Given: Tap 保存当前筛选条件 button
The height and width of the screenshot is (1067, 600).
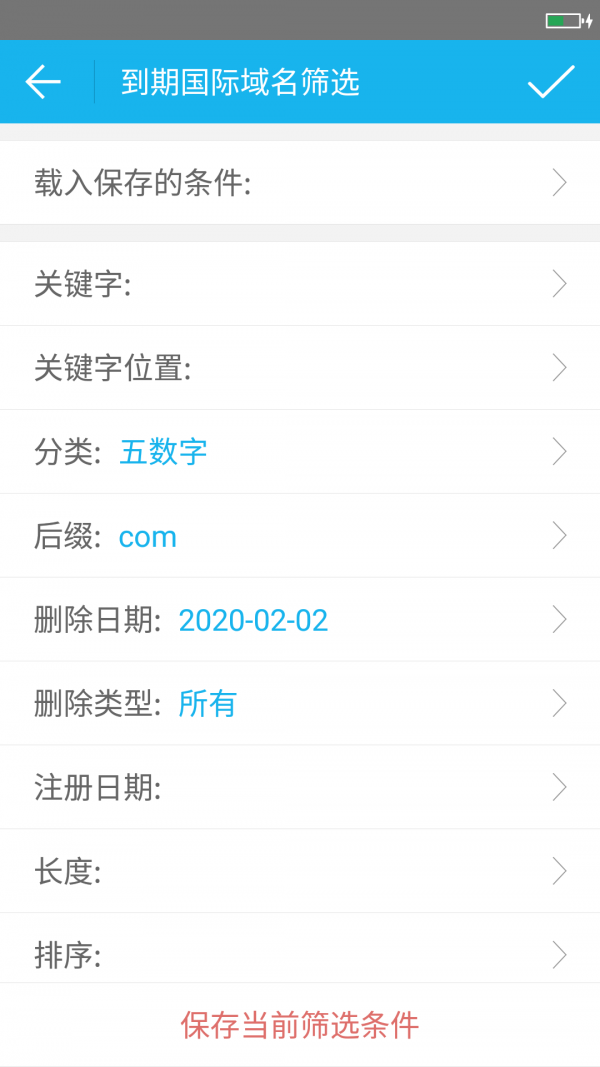Looking at the screenshot, I should (x=300, y=1024).
